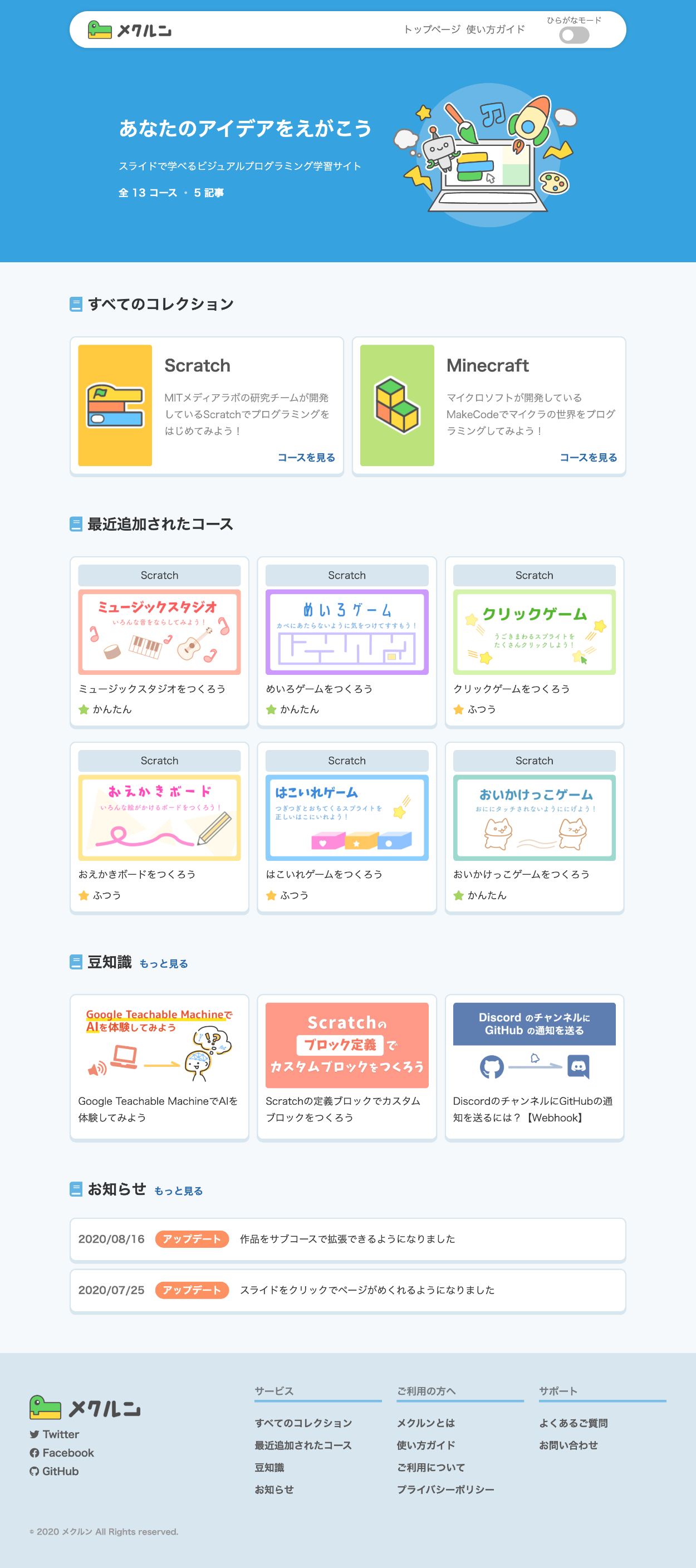The width and height of the screenshot is (696, 1568).
Task: Open the おえかきボードをつくろう course
Action: 159,827
